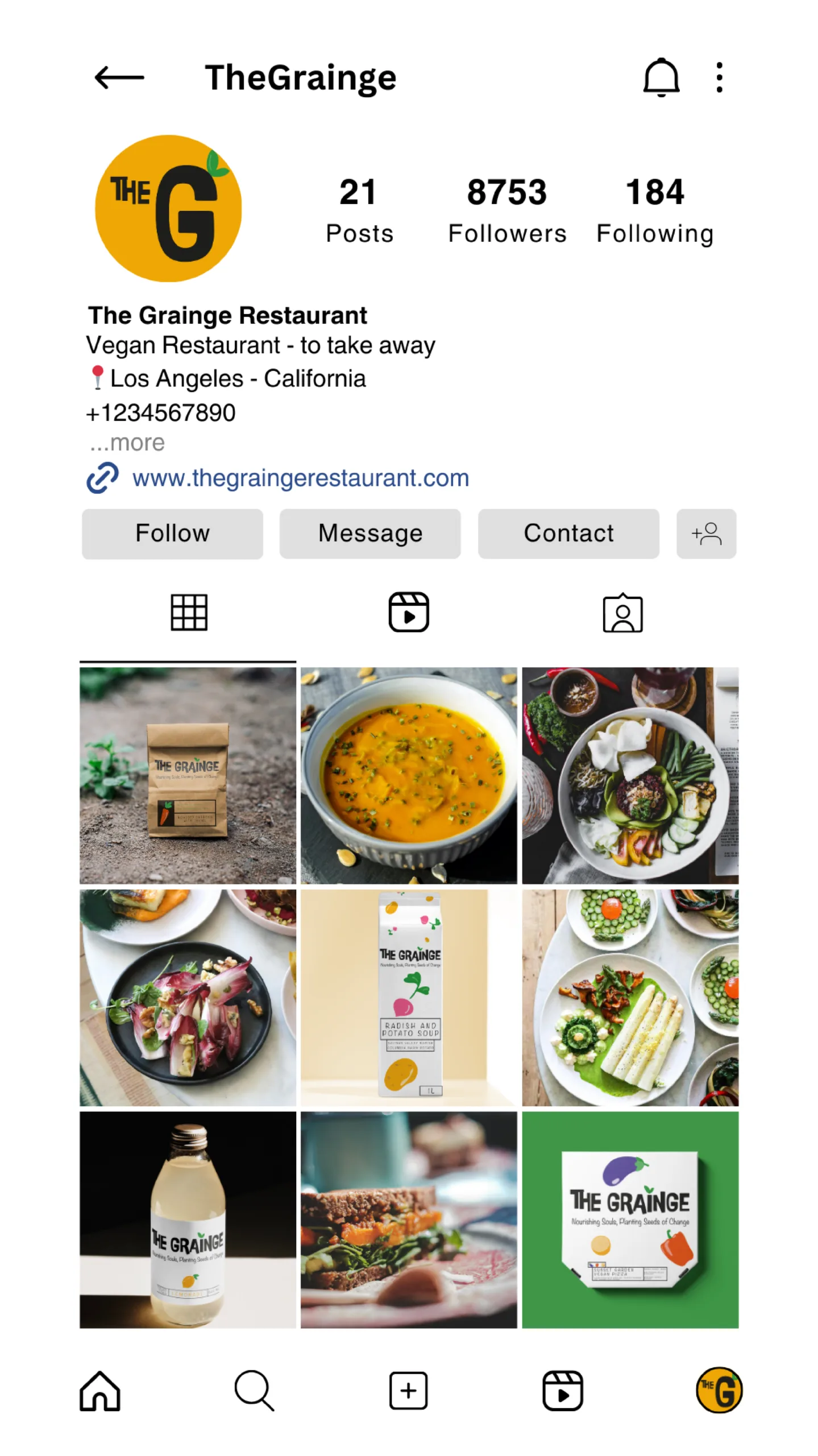The width and height of the screenshot is (818, 1456).
Task: Open the notifications bell
Action: 661,77
